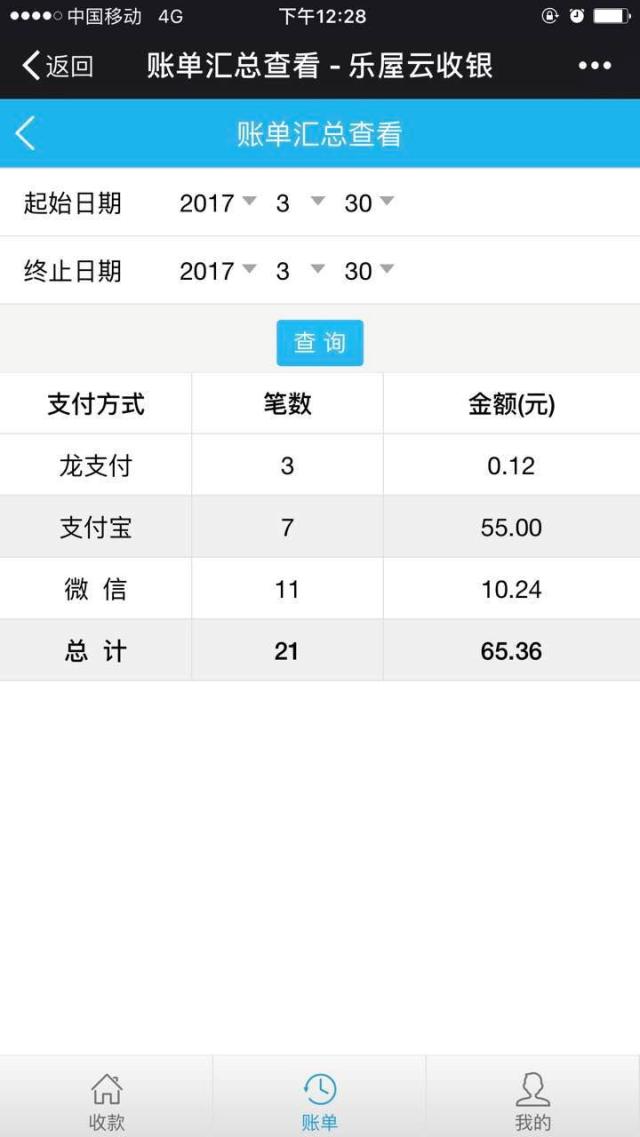
Task: Open the three-dot overflow menu
Action: tap(594, 66)
